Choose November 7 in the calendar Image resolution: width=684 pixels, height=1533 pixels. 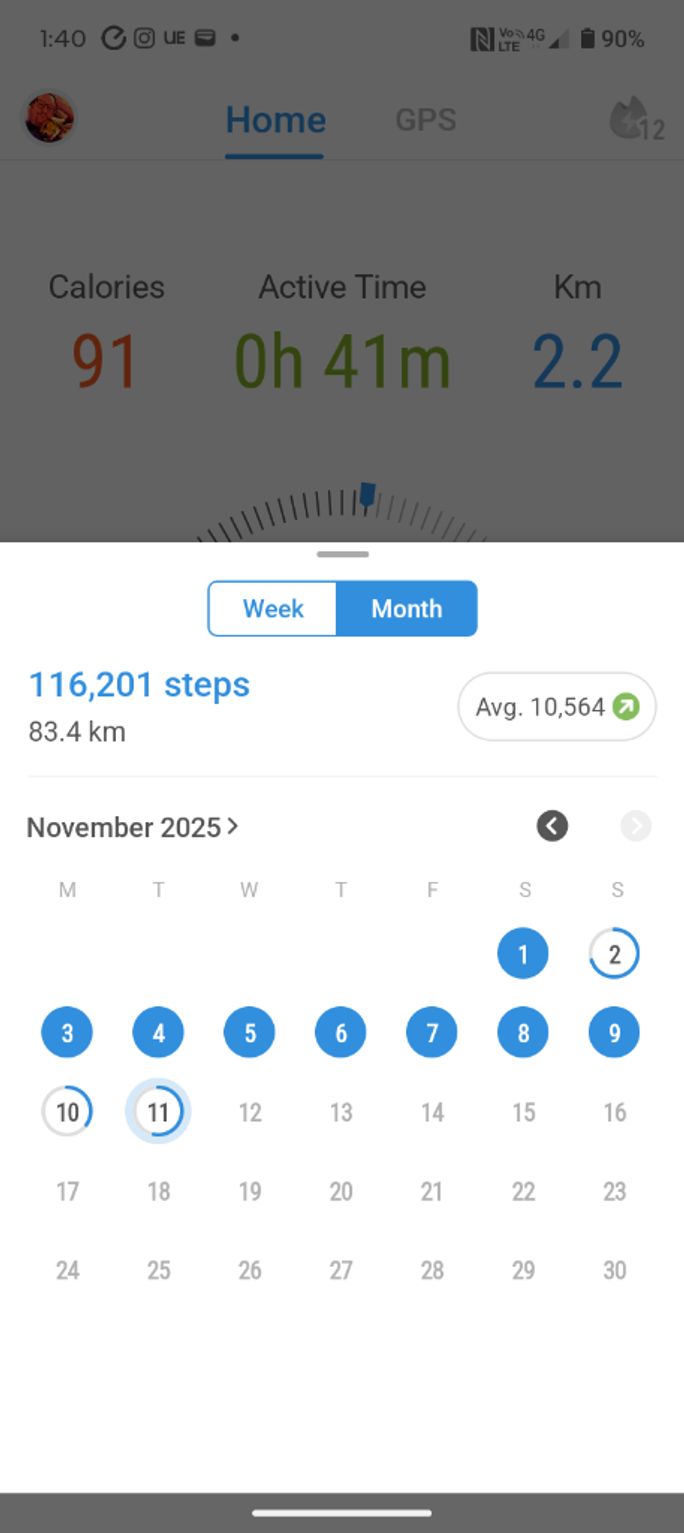(x=432, y=1033)
